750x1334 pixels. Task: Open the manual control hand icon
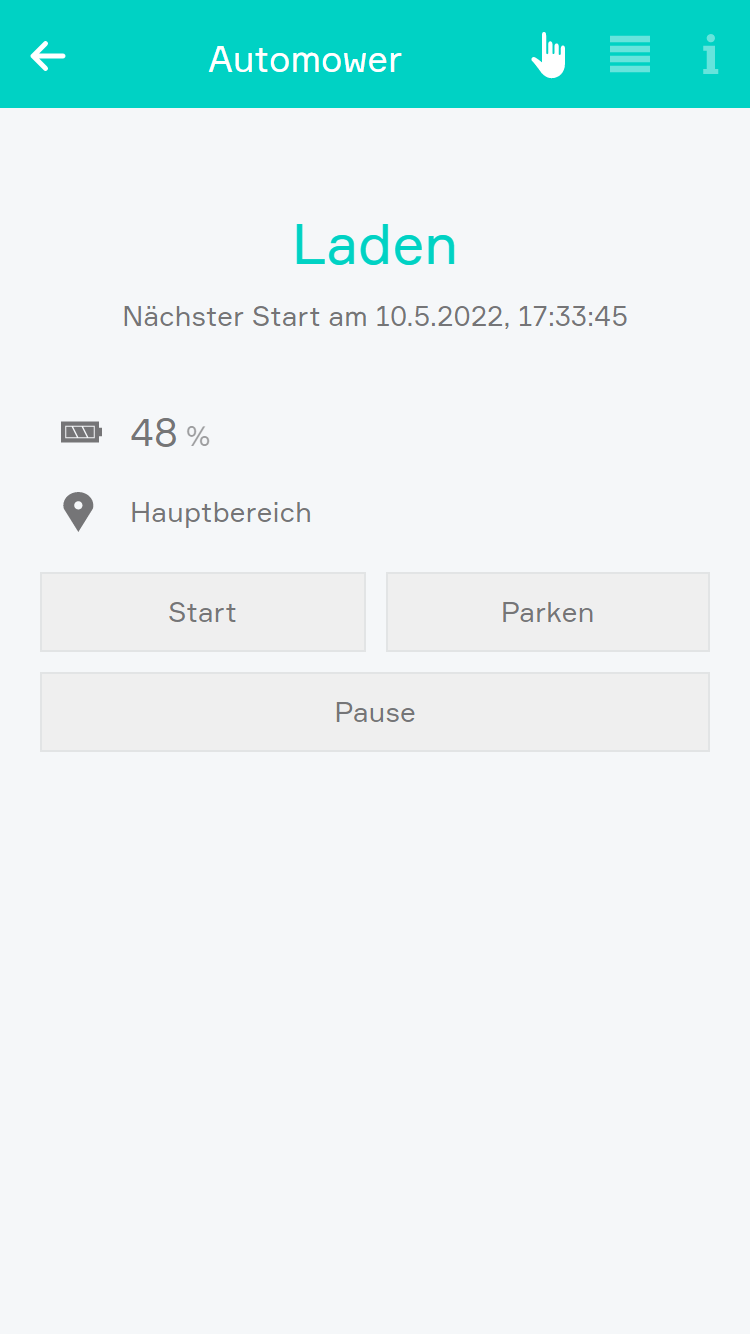[548, 56]
